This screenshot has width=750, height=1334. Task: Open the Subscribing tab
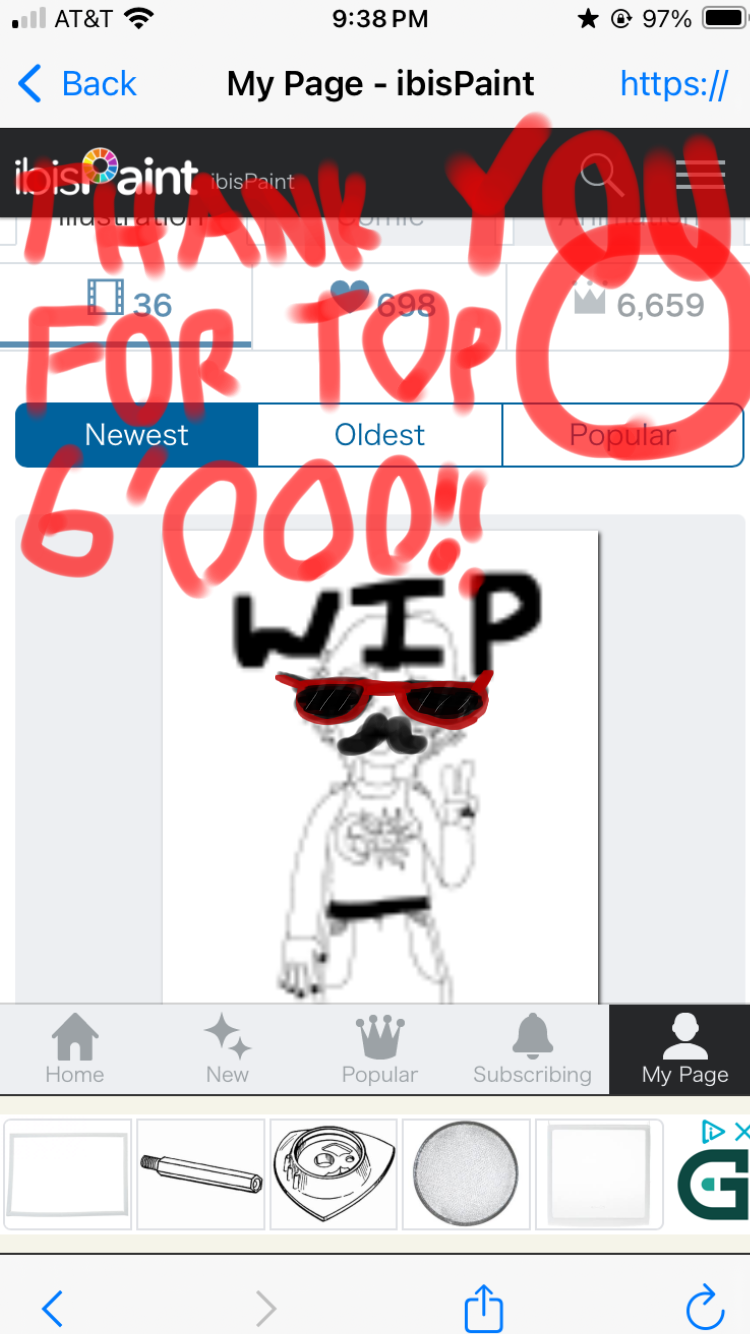pos(532,1050)
